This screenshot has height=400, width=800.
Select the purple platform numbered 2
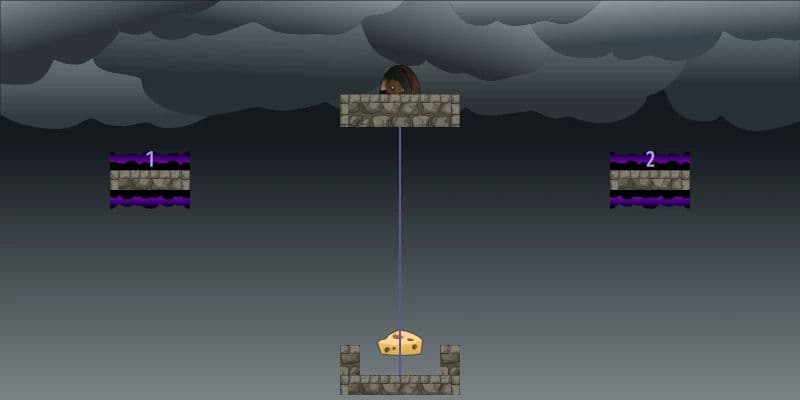pyautogui.click(x=650, y=180)
